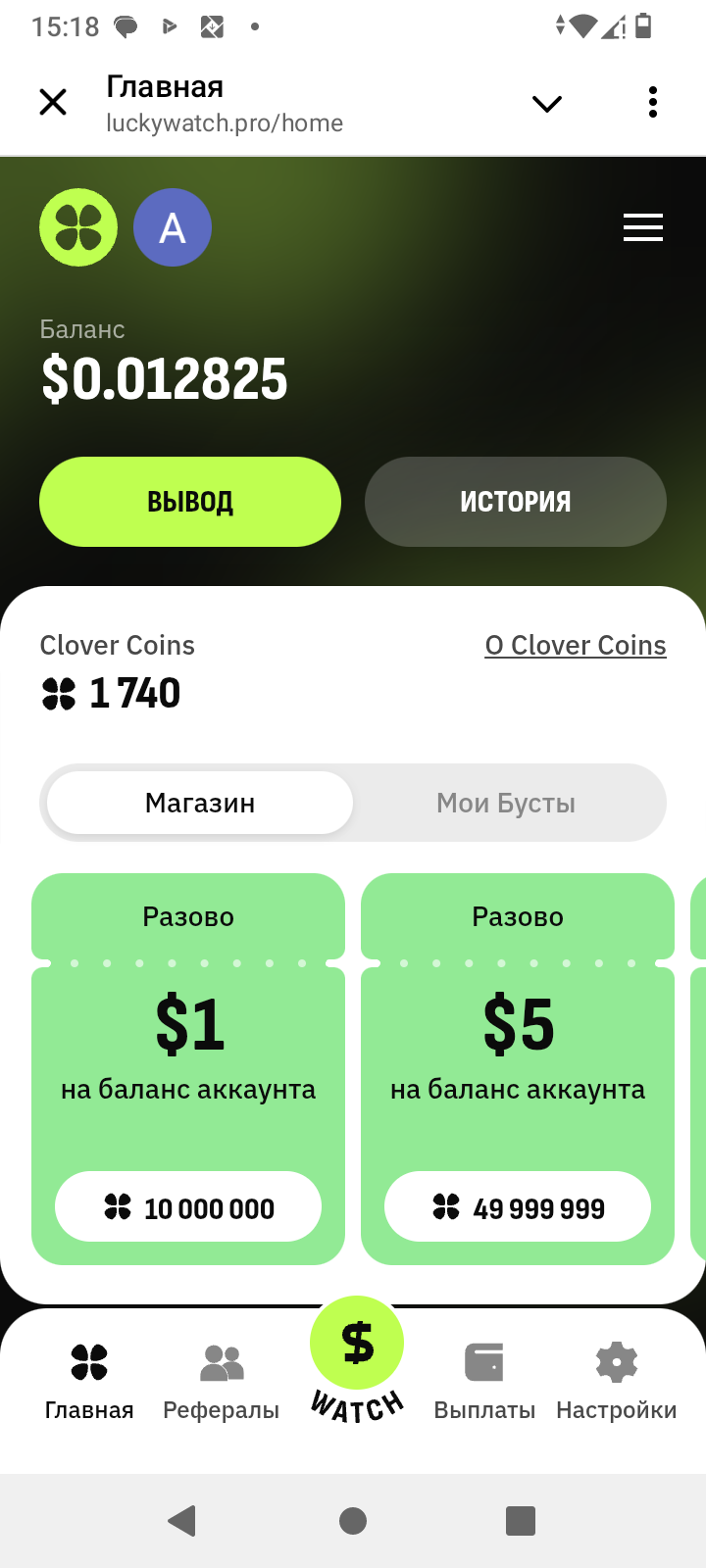Buy the $5 reward for 49 999 999 coins

pyautogui.click(x=518, y=1207)
